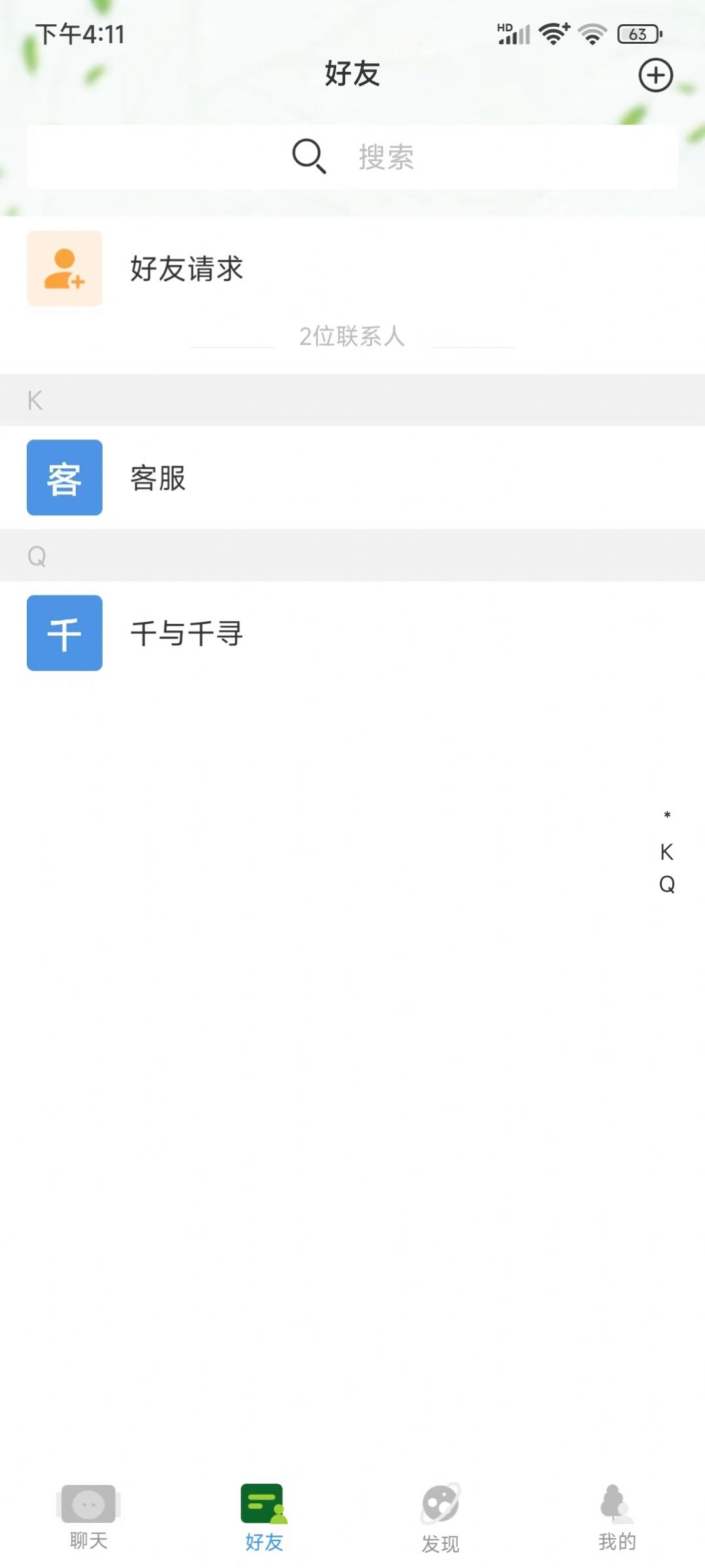Open the 好友请求 friend request icon
The image size is (705, 1568).
coord(63,269)
